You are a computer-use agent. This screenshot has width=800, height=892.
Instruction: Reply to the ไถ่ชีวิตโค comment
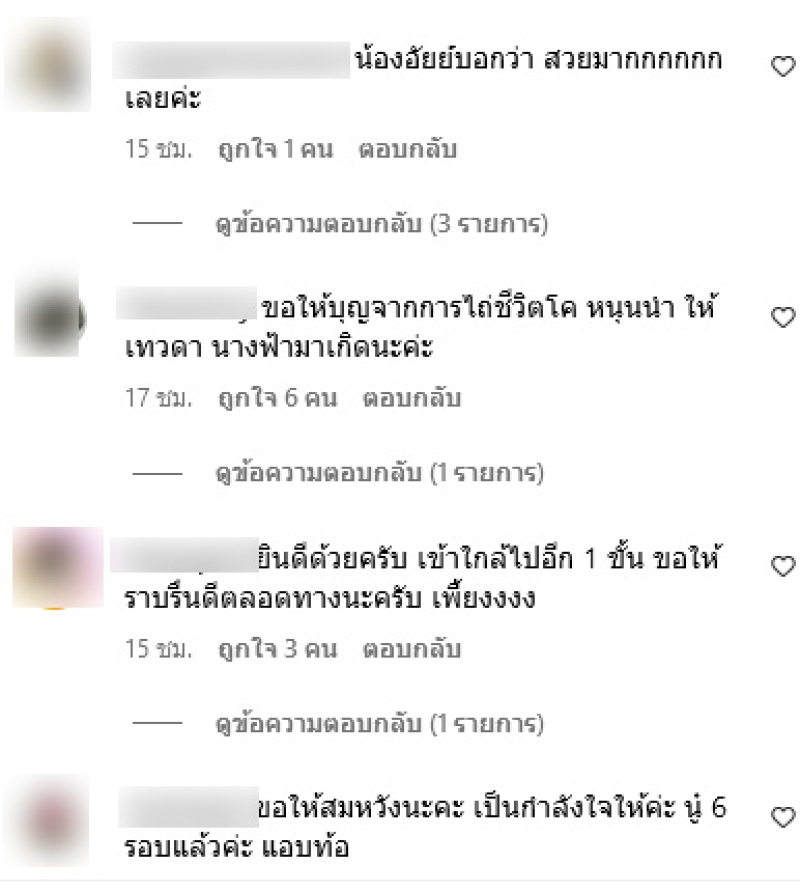(x=412, y=398)
